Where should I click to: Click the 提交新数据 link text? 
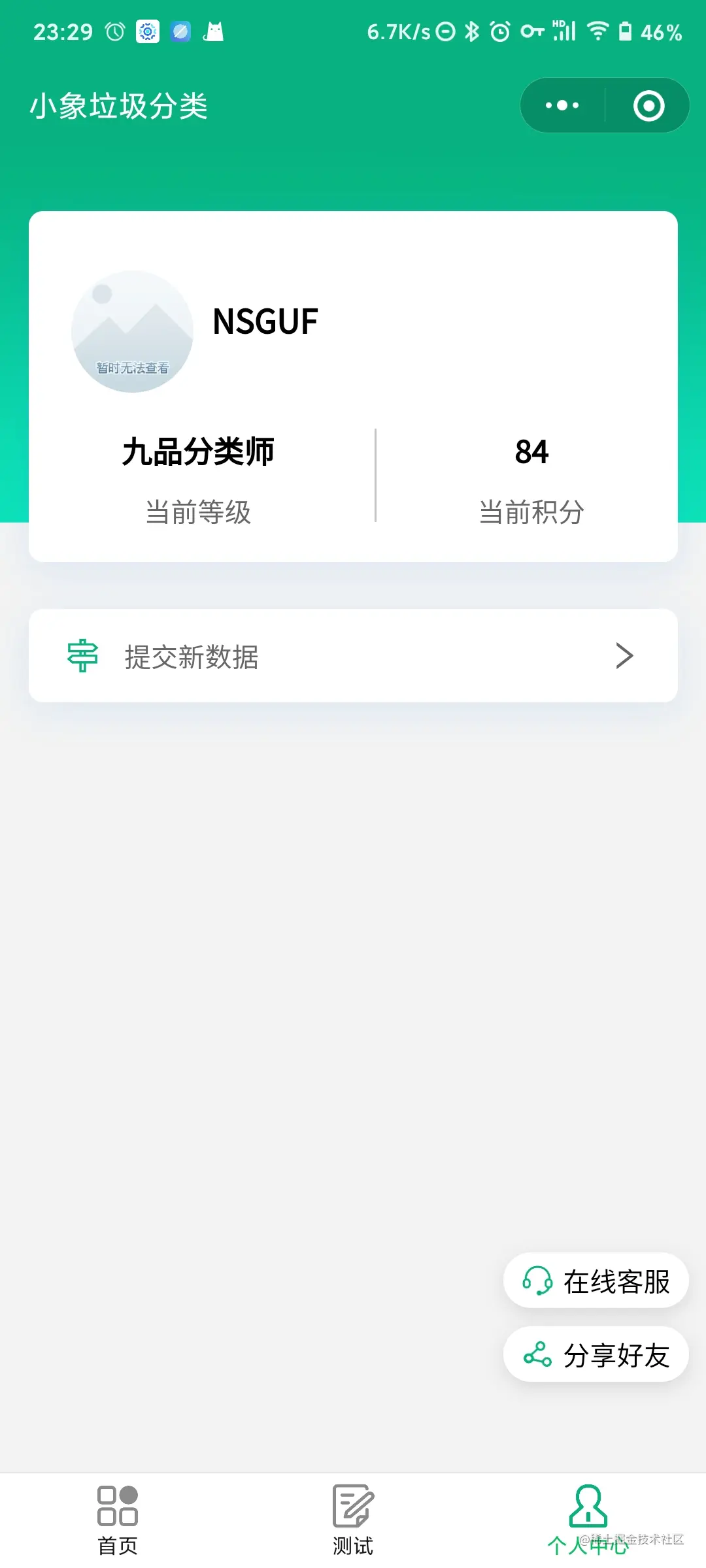click(190, 658)
